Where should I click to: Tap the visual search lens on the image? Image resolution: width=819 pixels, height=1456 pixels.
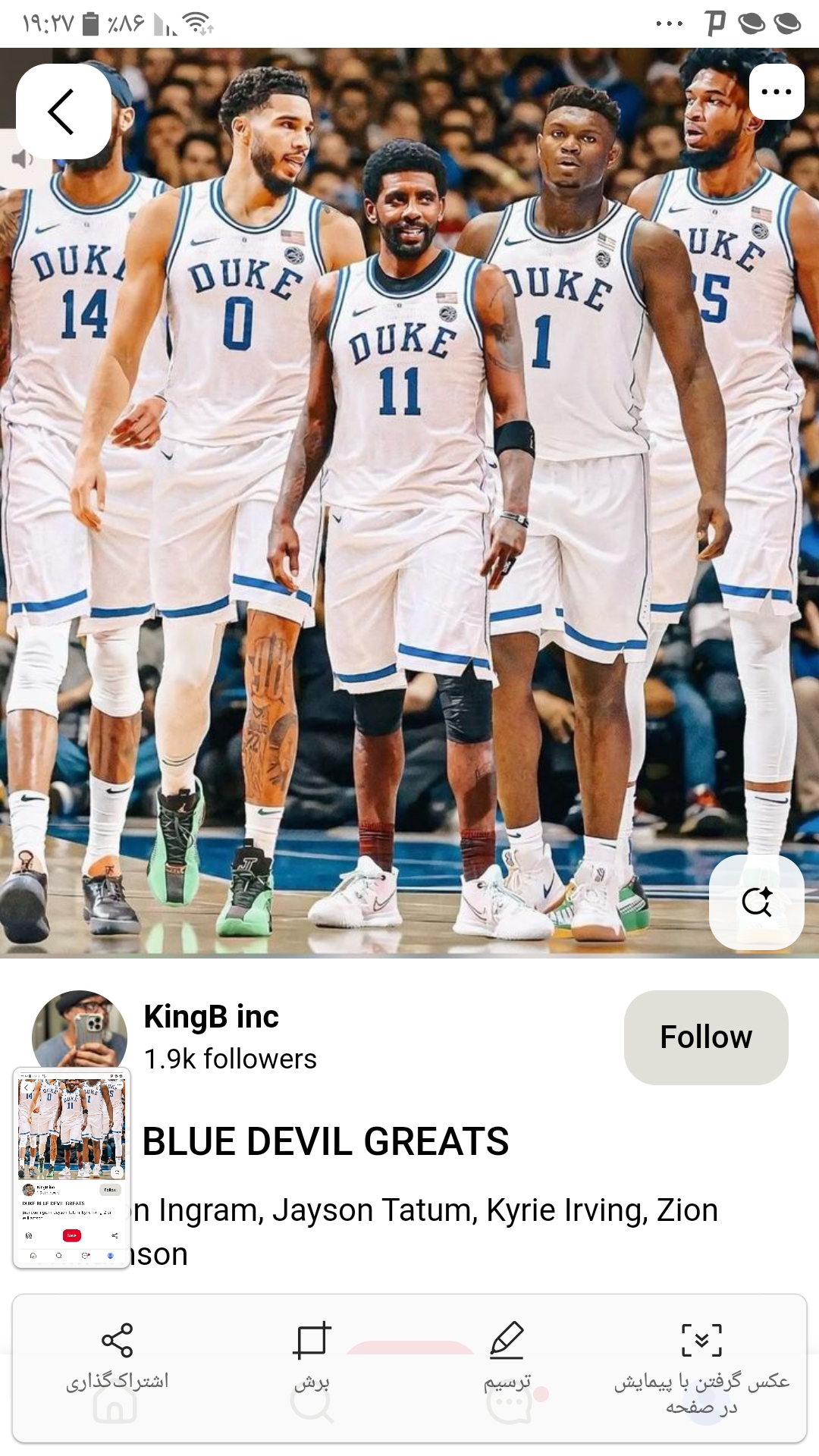(x=757, y=902)
